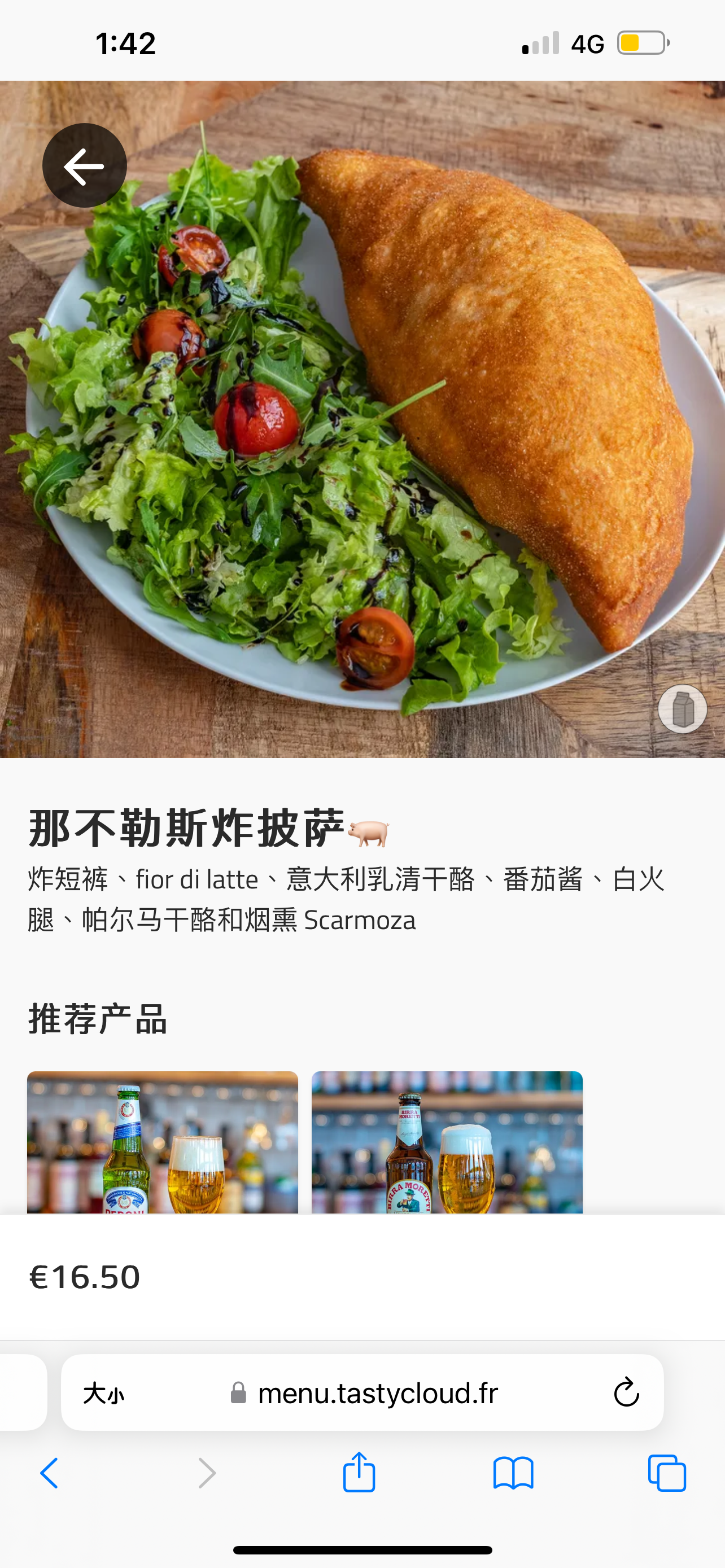Navigate back in Safari
The height and width of the screenshot is (1568, 725).
[49, 1474]
